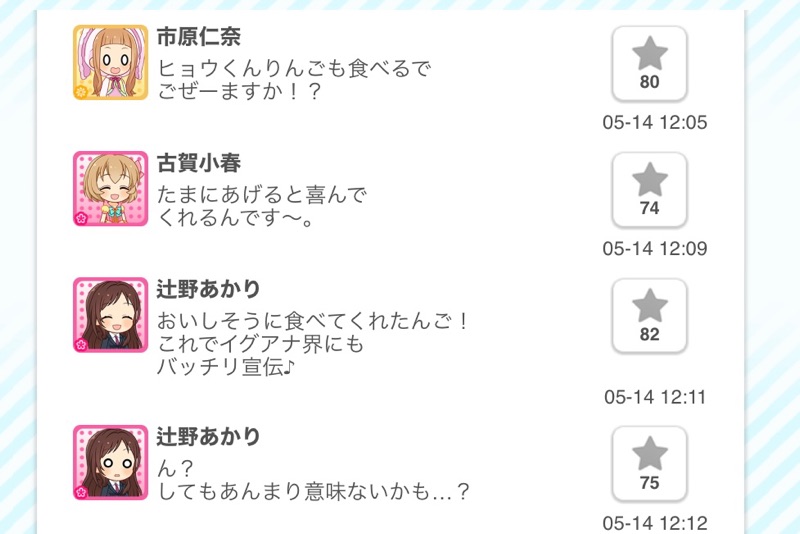This screenshot has height=534, width=800.
Task: Open 辻野あかり avatar on 12:12 post
Action: (x=110, y=462)
